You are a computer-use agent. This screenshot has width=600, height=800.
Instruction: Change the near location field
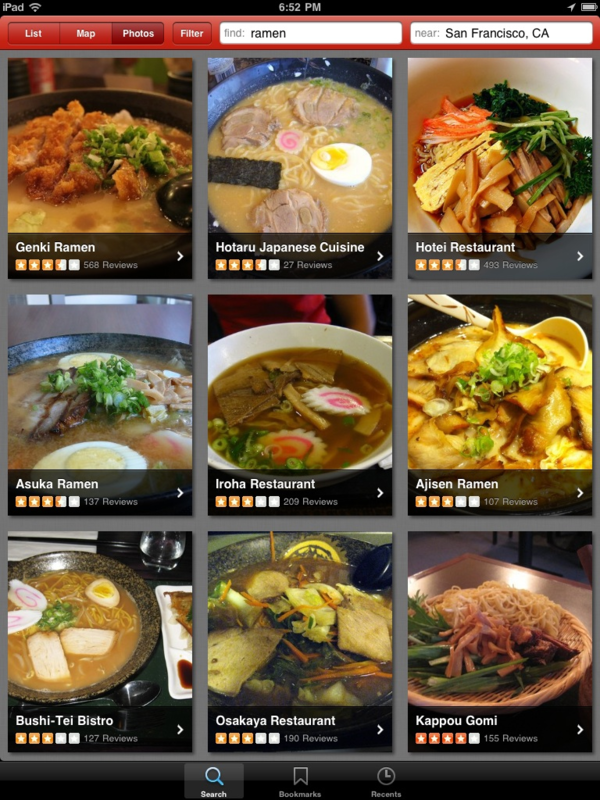(x=500, y=33)
